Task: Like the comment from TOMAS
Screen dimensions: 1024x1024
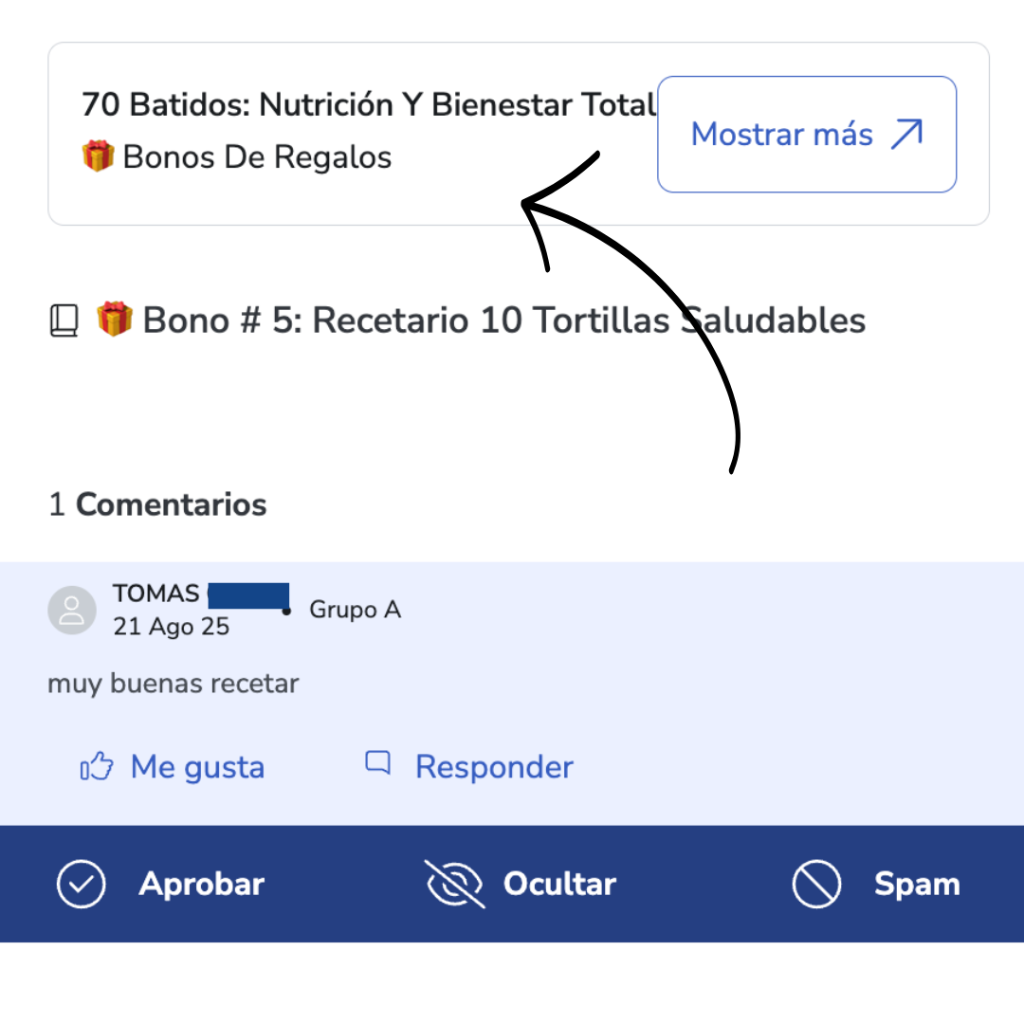Action: click(x=172, y=767)
